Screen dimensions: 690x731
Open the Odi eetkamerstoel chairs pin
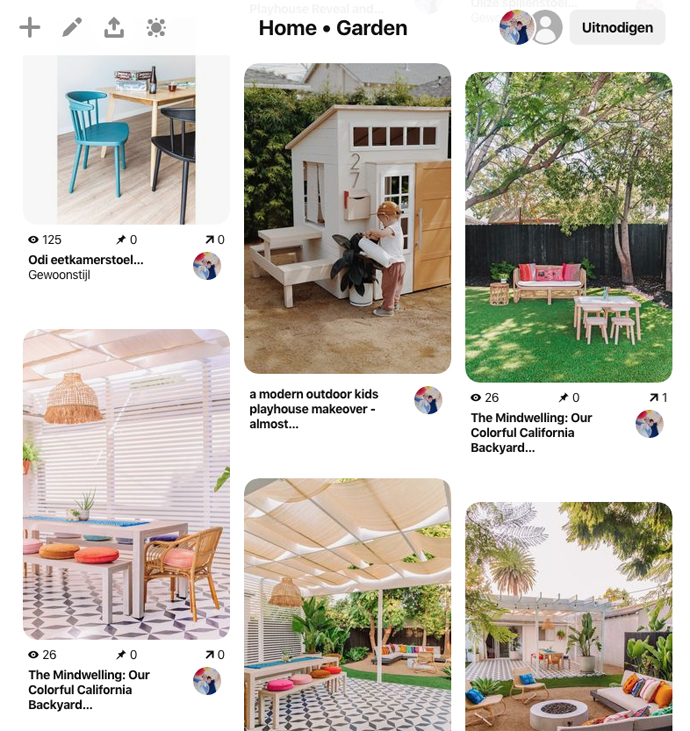tap(126, 140)
